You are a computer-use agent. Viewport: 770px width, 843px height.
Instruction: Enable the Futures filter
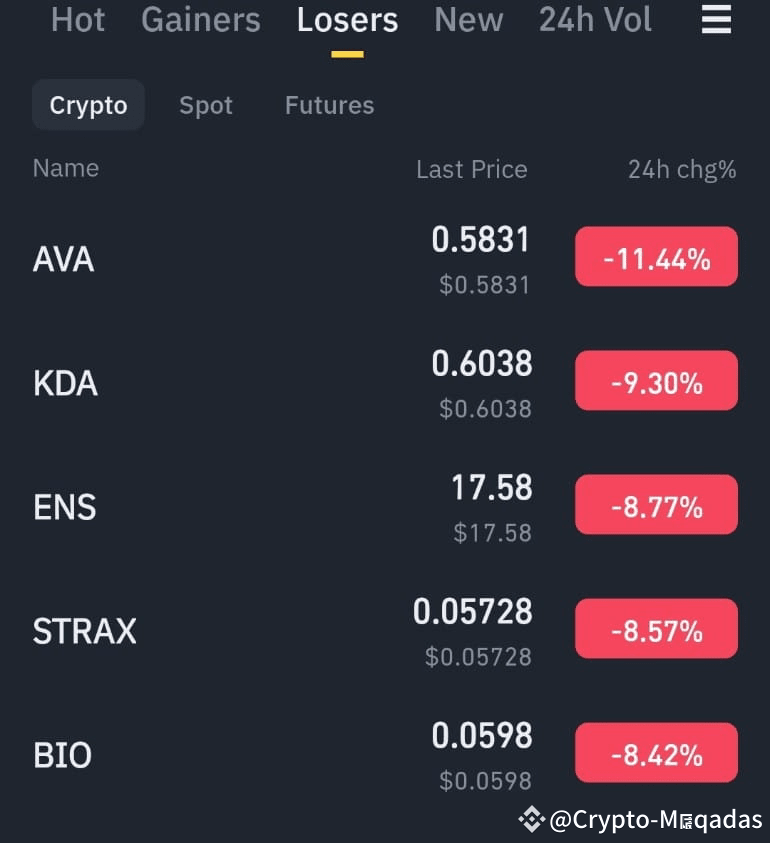329,104
